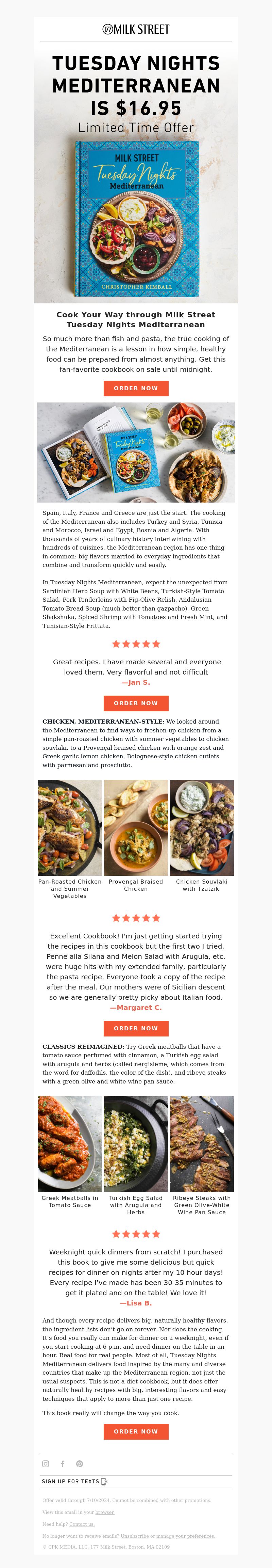Open the Tuesday Nights Mediterranean hero banner
The image size is (272, 1568).
click(136, 176)
